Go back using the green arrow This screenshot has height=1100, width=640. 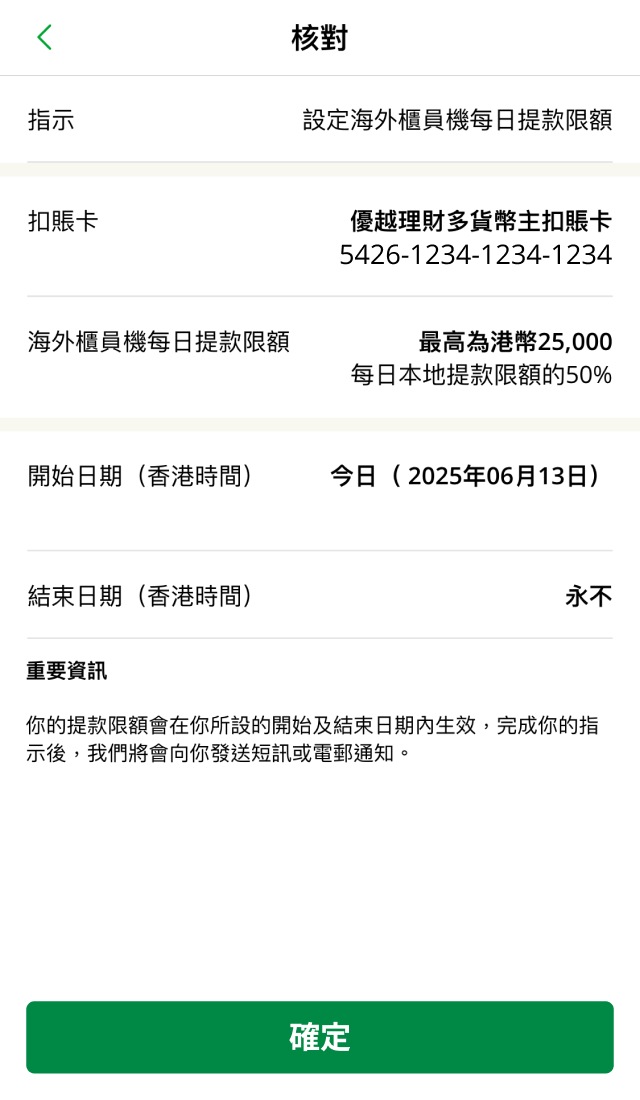(x=44, y=38)
